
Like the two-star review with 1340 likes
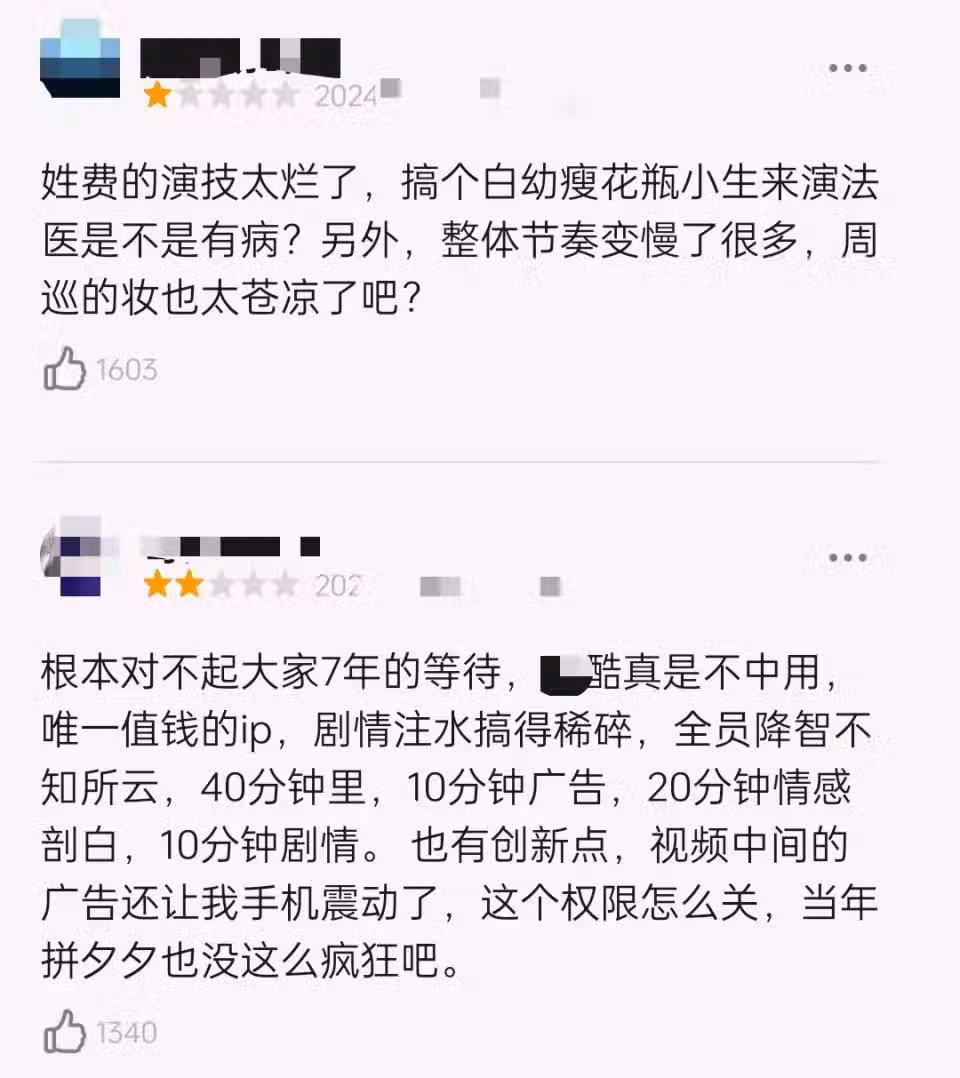point(66,1030)
